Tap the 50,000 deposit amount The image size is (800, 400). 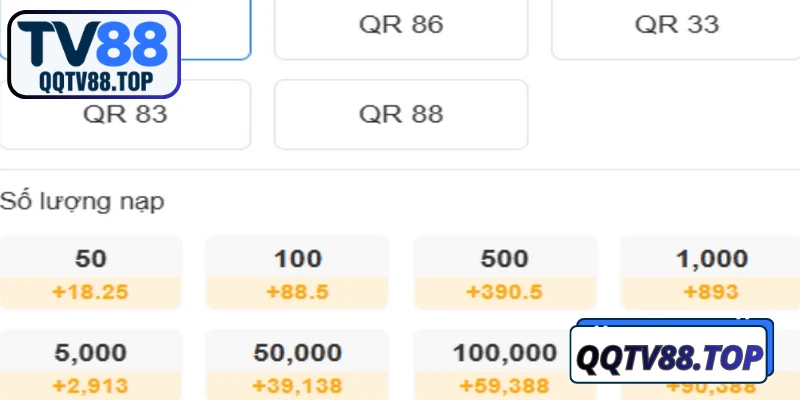tap(297, 365)
